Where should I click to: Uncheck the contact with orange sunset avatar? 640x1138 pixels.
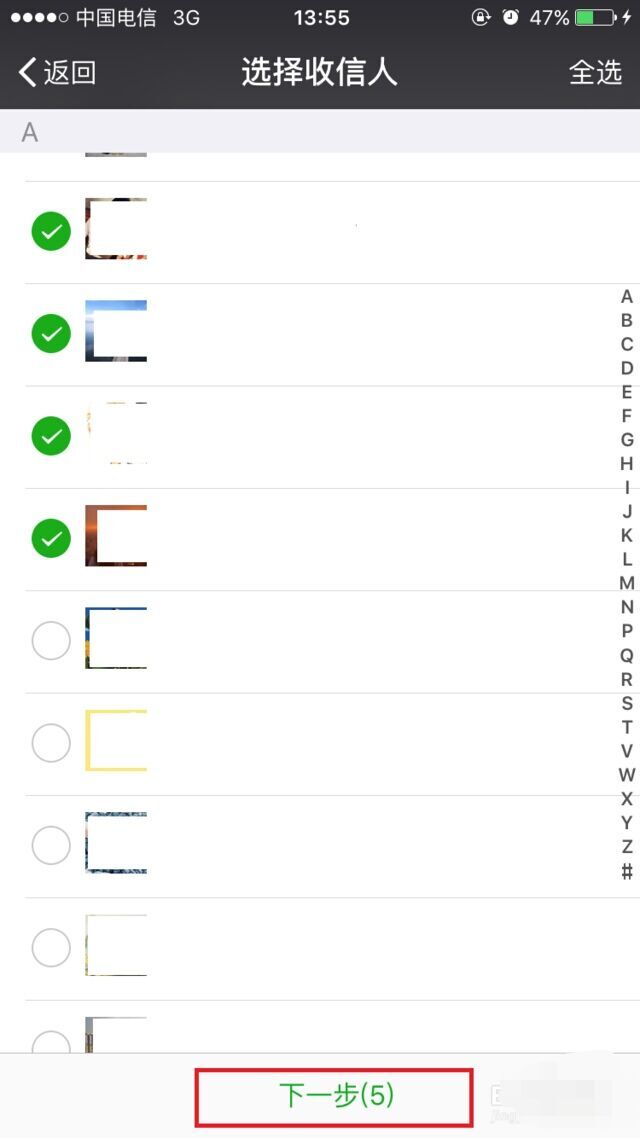pos(51,539)
